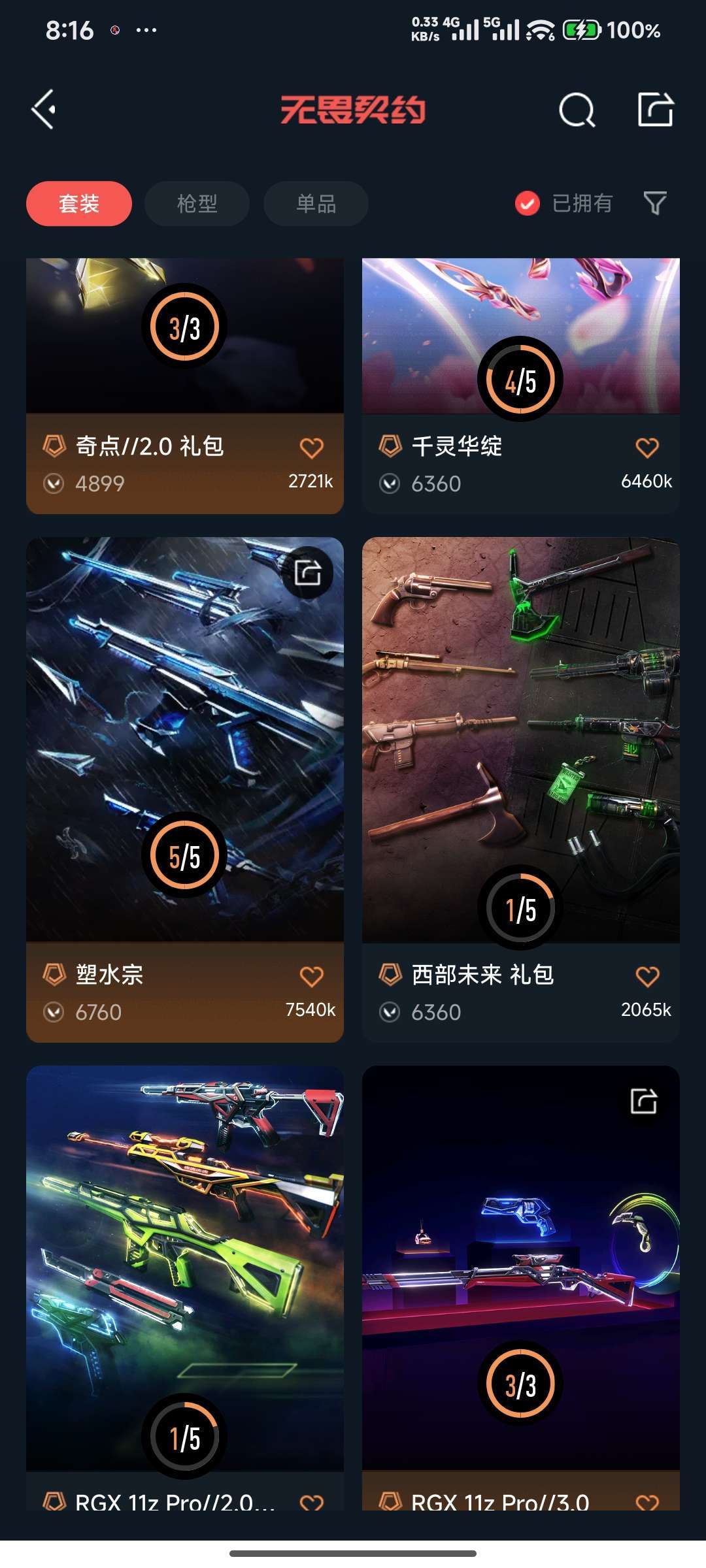Screen dimensions: 706x1568
Task: Uncheck the 已拥有 filter checkbox
Action: [528, 204]
